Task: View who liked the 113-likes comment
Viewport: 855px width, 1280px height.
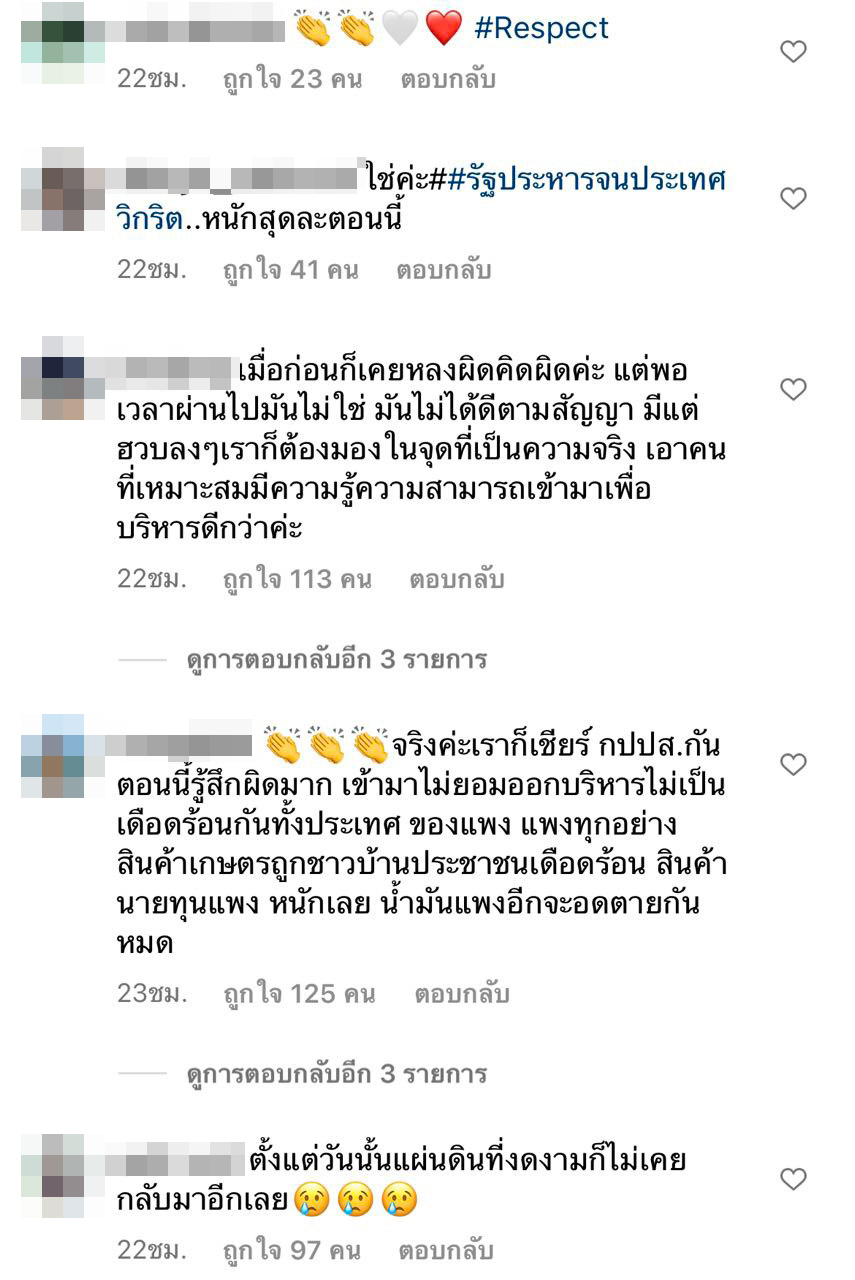Action: coord(297,579)
